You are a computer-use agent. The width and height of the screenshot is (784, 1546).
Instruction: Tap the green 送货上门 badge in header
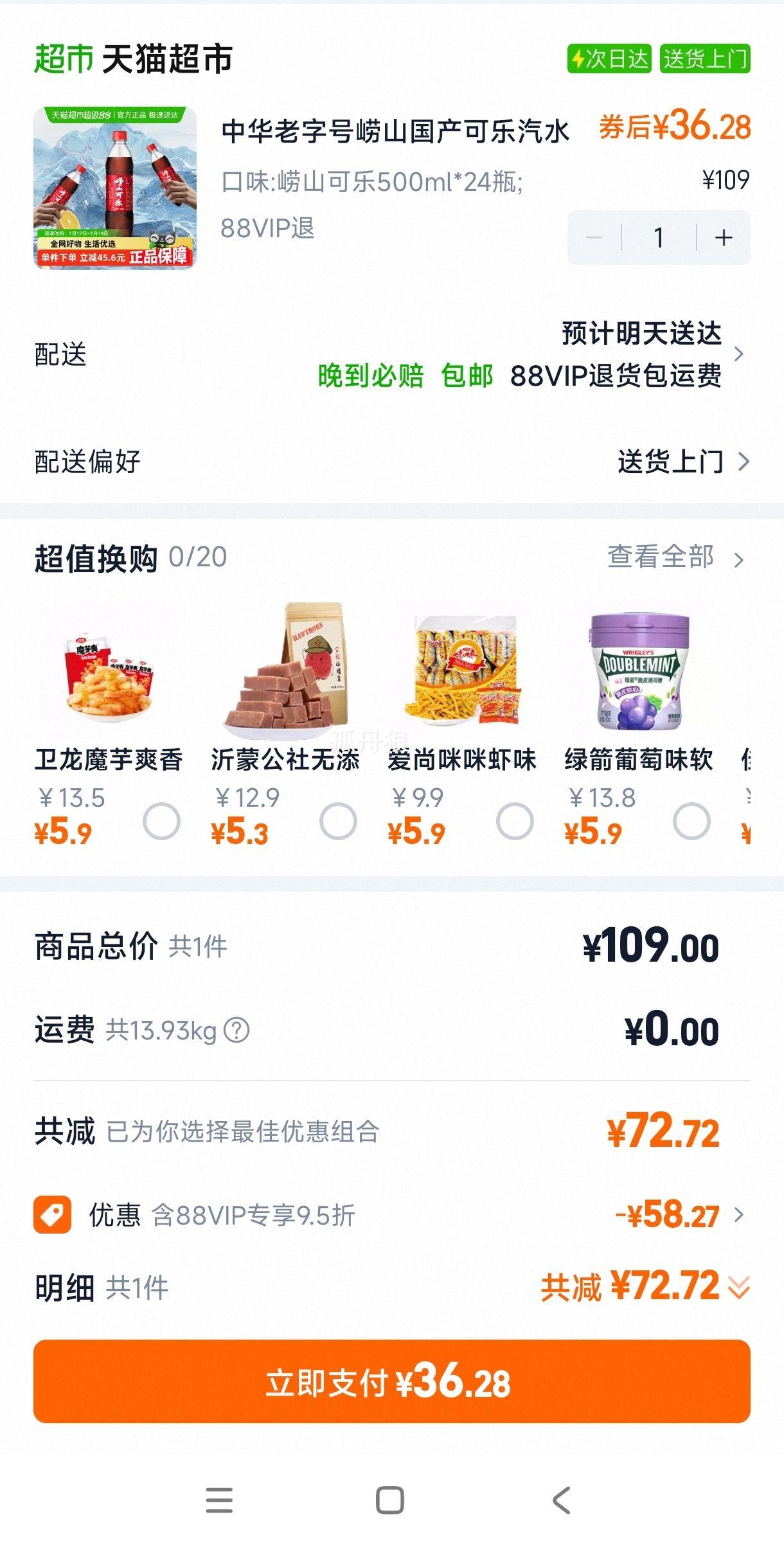705,59
